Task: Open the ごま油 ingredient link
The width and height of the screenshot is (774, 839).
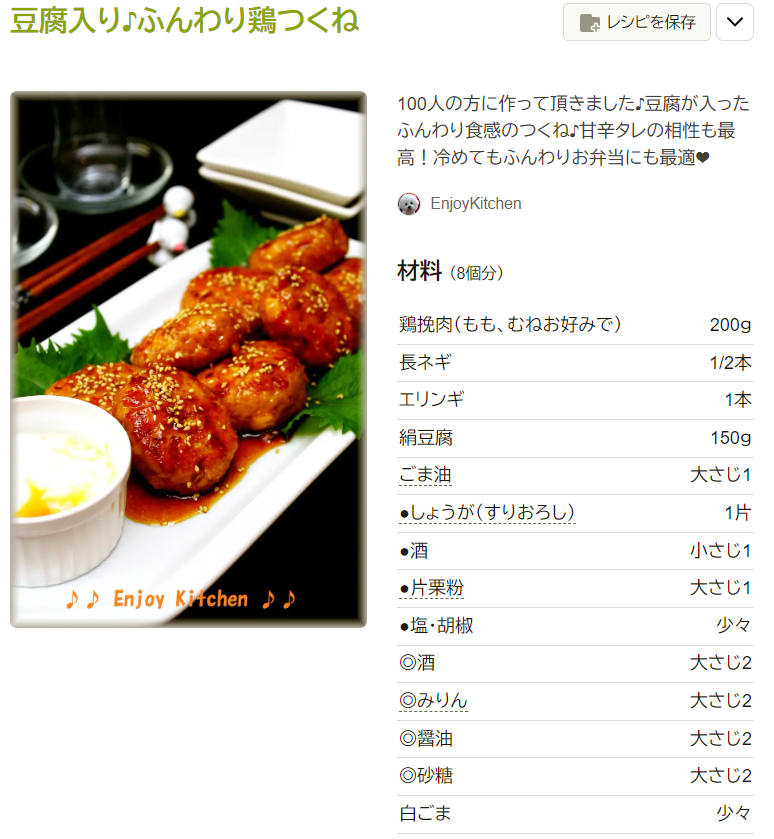Action: click(418, 475)
